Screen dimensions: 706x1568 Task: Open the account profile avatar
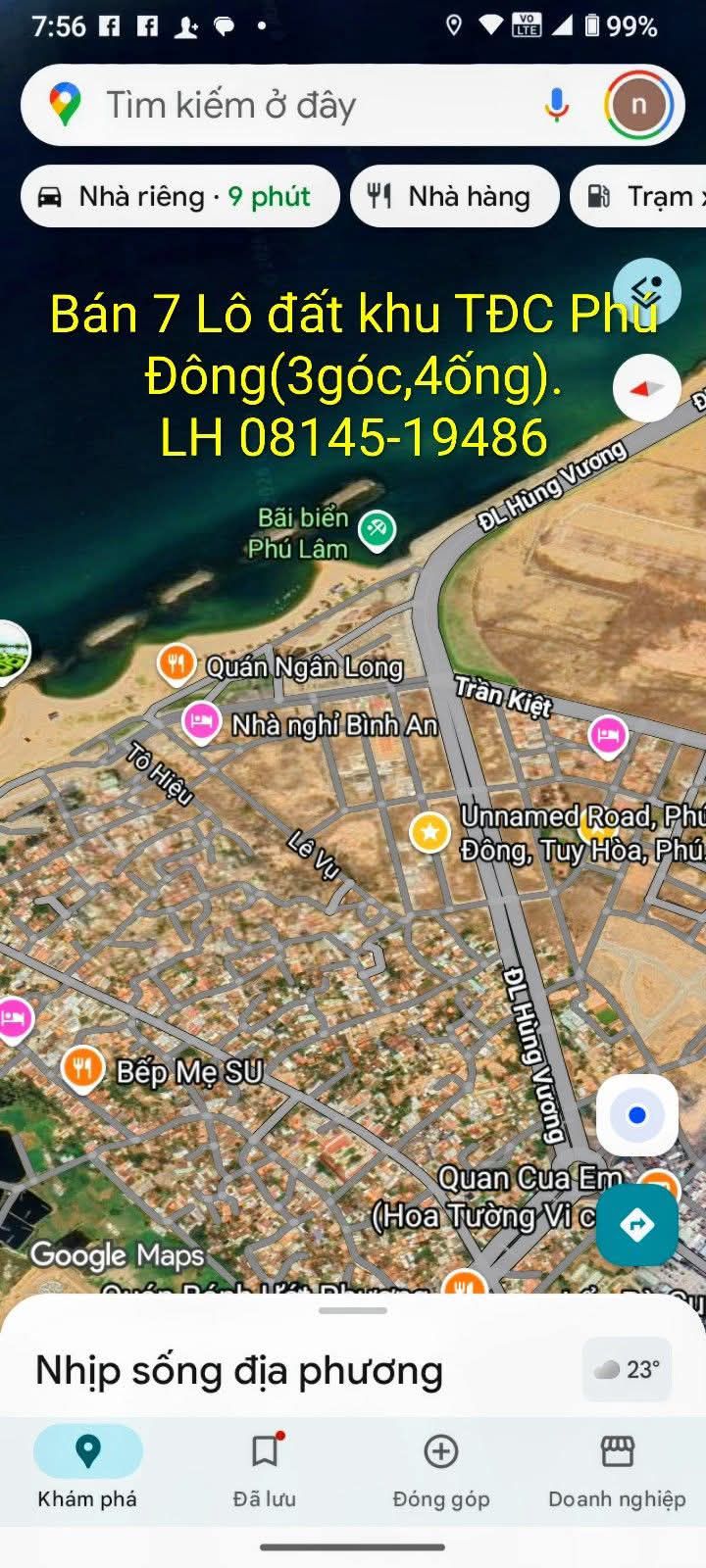tap(638, 105)
